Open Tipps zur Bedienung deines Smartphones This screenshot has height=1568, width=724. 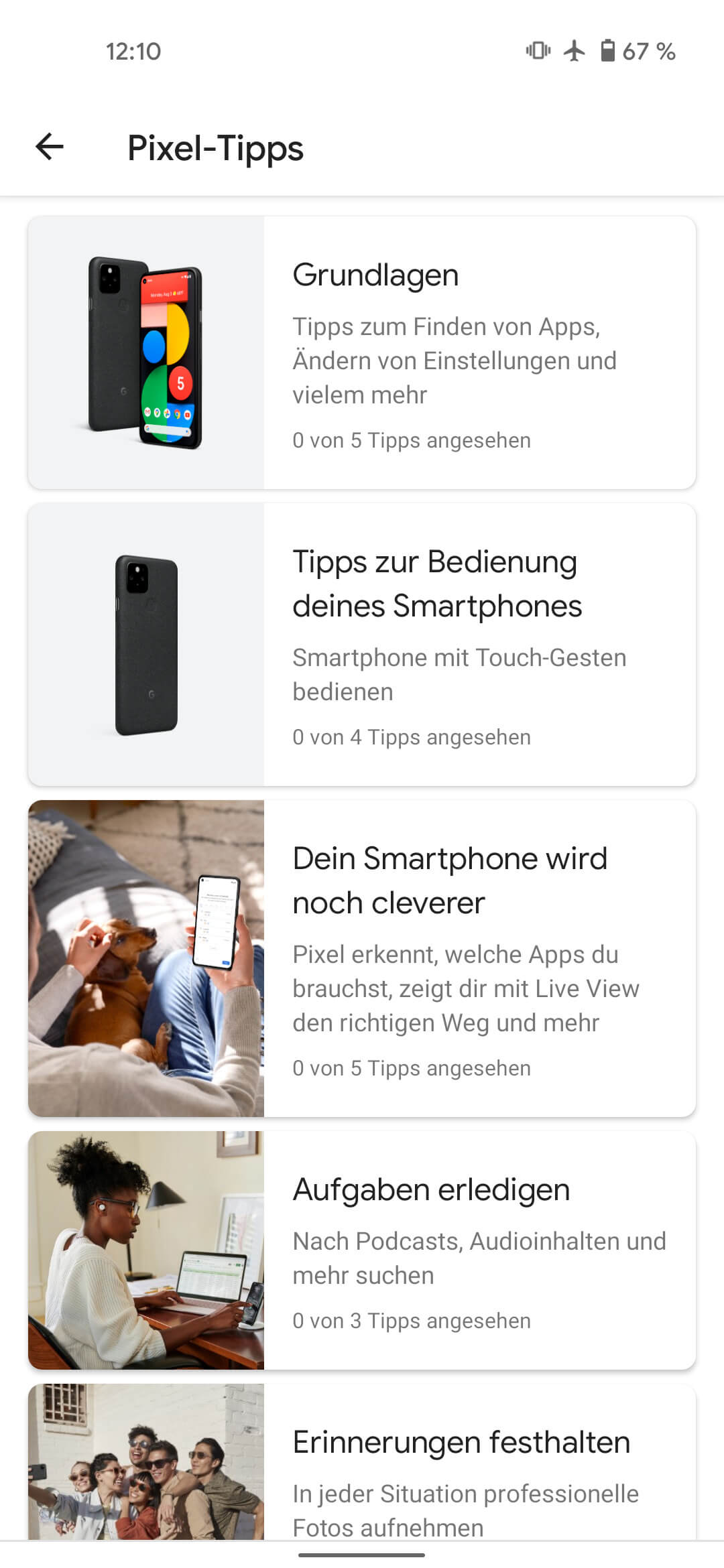(362, 645)
